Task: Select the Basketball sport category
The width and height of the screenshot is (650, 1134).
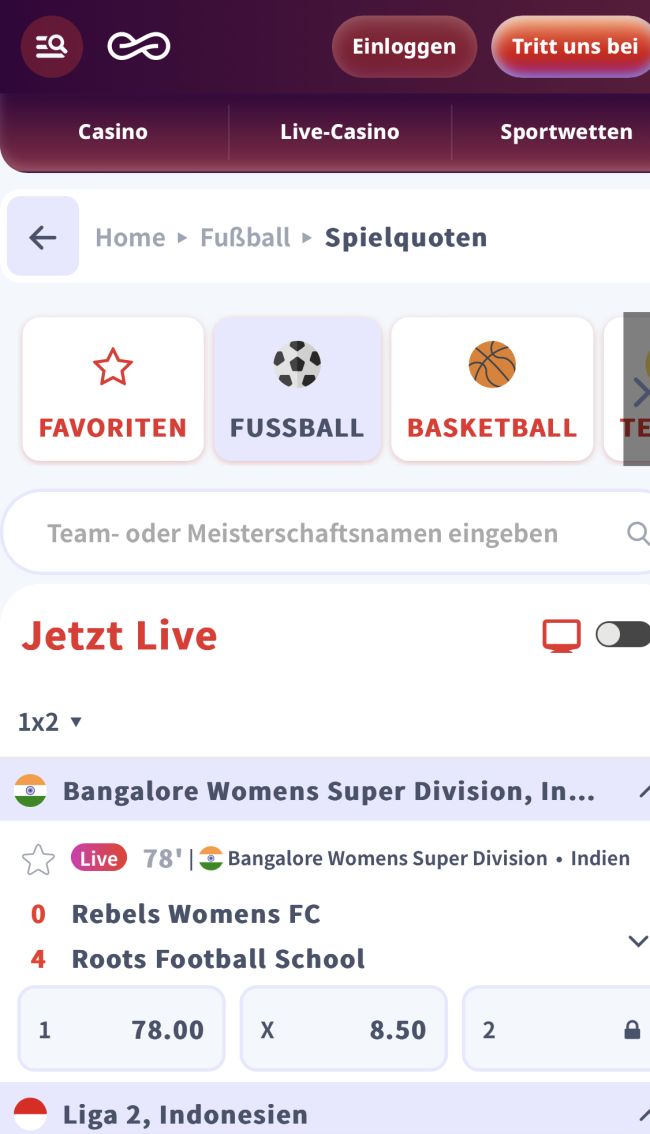Action: [x=492, y=389]
